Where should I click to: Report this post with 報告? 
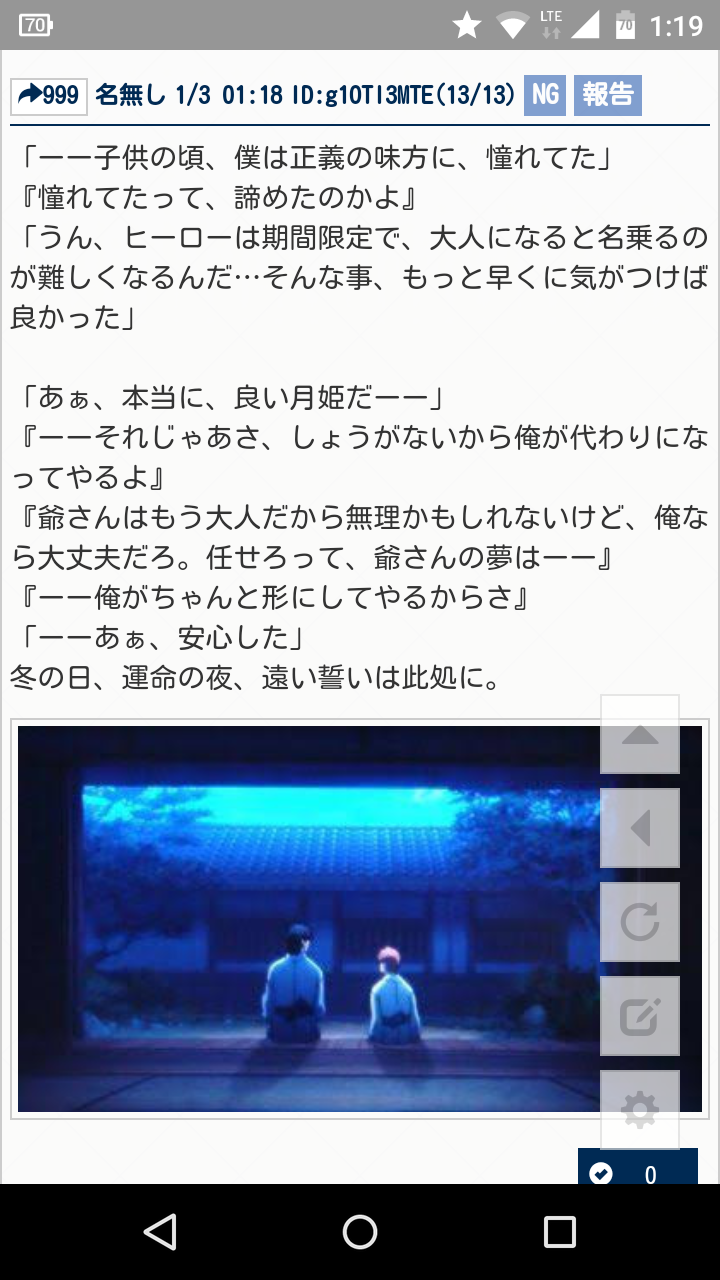(608, 95)
